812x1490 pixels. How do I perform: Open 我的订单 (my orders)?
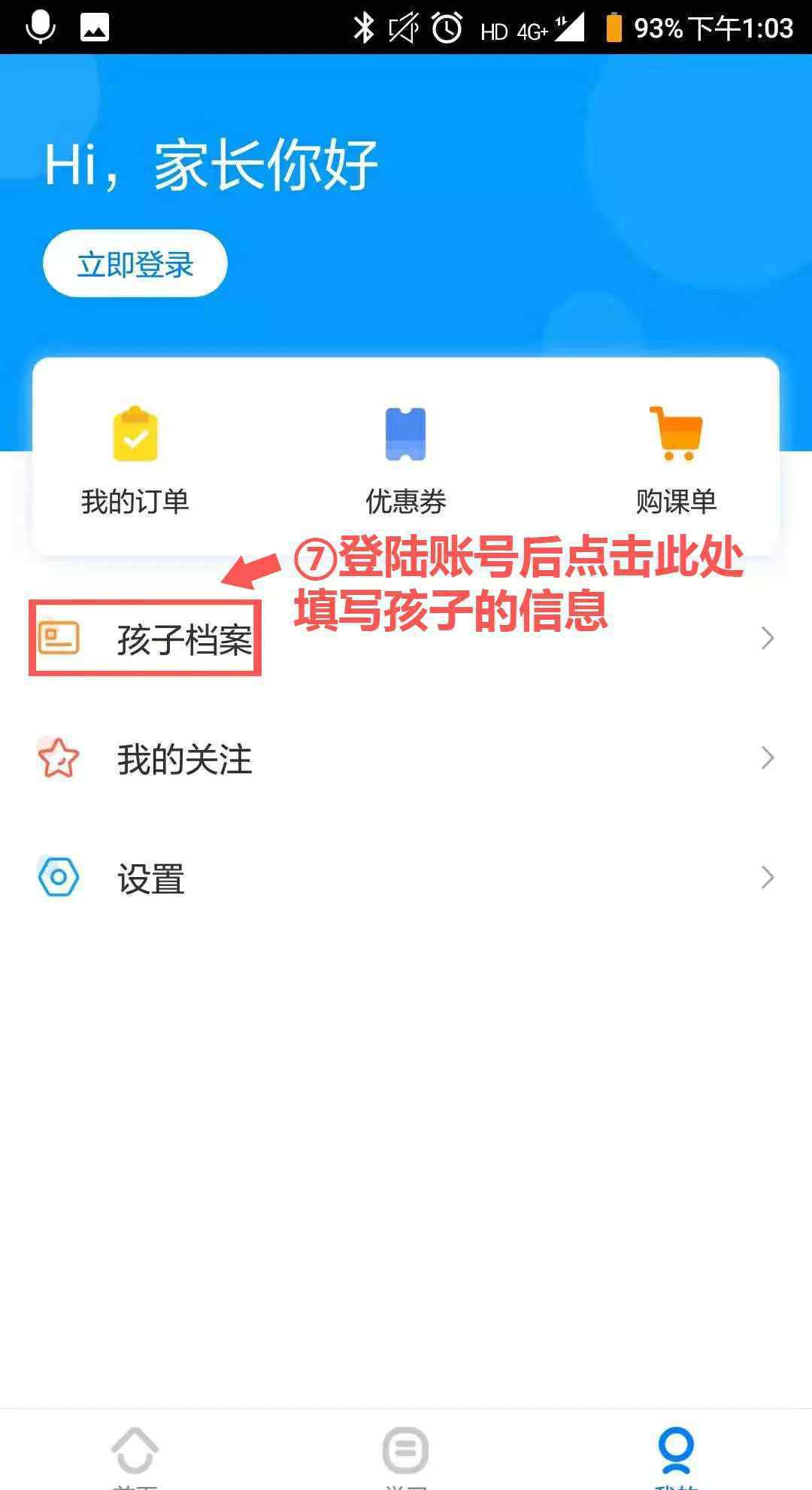[135, 460]
